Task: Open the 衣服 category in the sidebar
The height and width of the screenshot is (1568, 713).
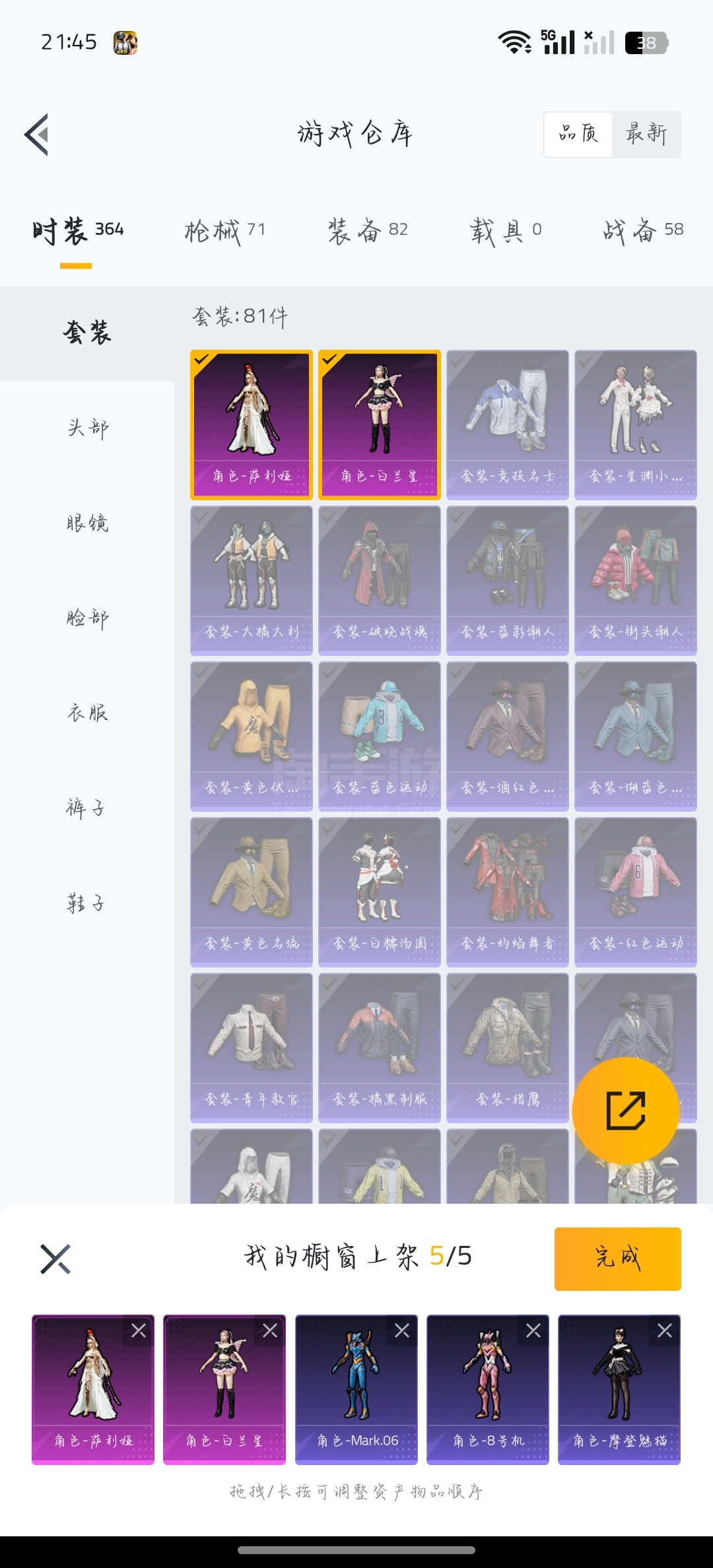Action: pos(87,713)
